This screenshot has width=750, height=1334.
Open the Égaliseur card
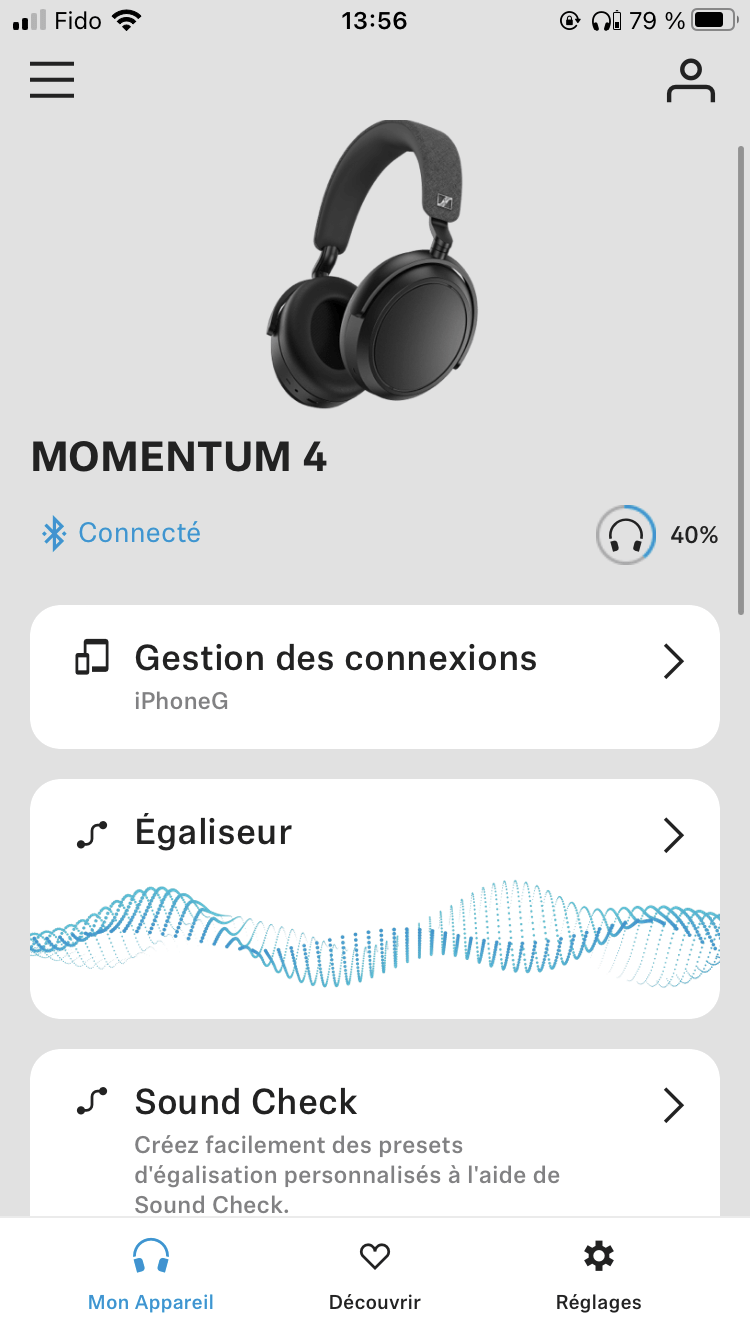point(375,898)
